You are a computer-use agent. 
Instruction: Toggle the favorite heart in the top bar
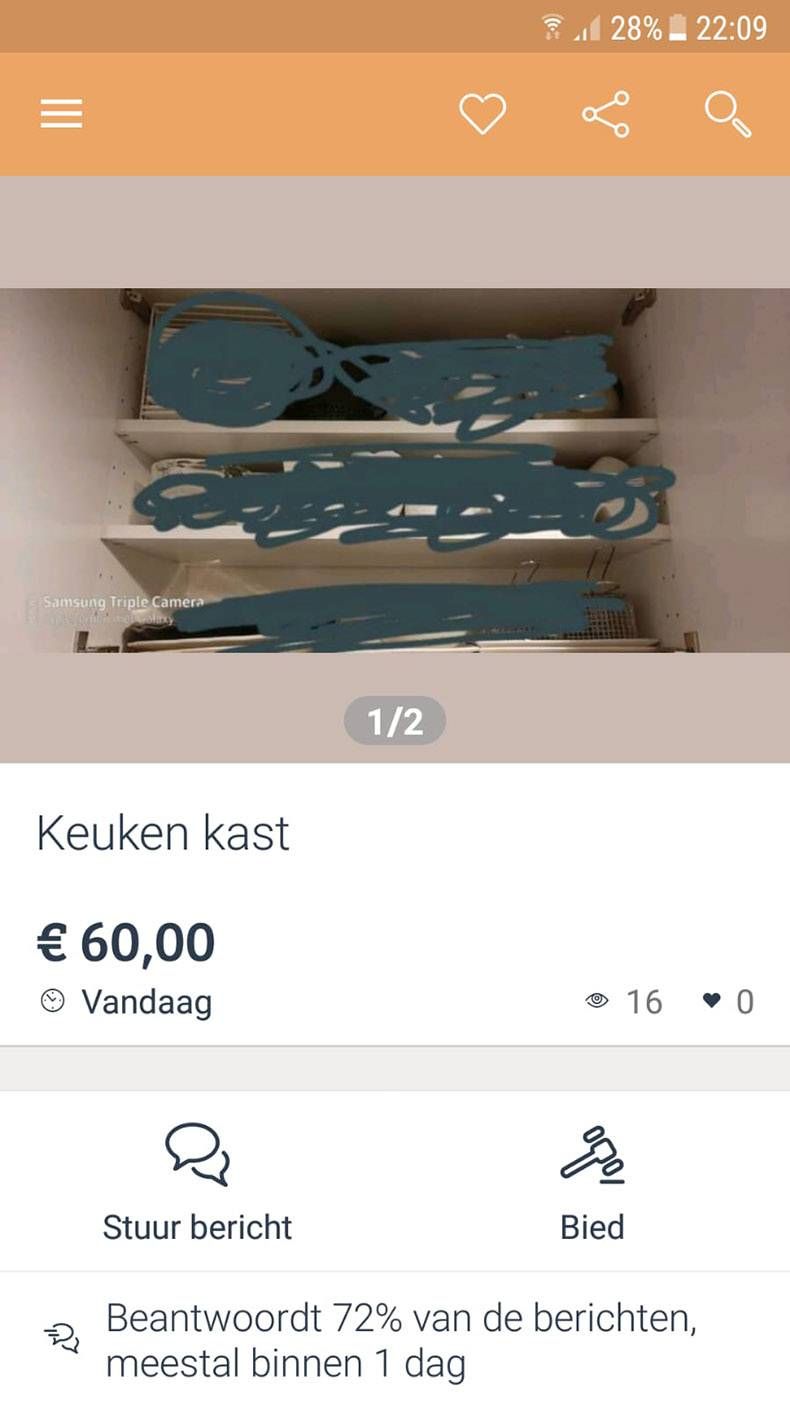coord(484,112)
